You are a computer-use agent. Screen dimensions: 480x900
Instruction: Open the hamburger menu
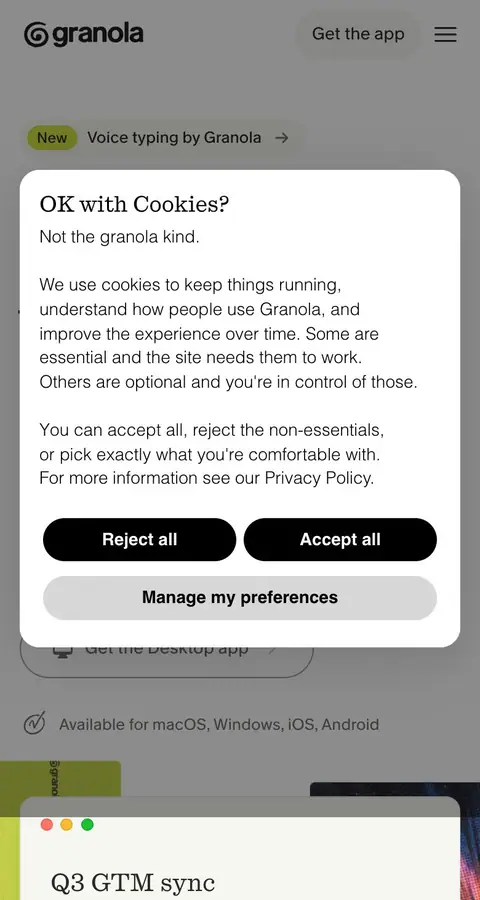point(446,34)
